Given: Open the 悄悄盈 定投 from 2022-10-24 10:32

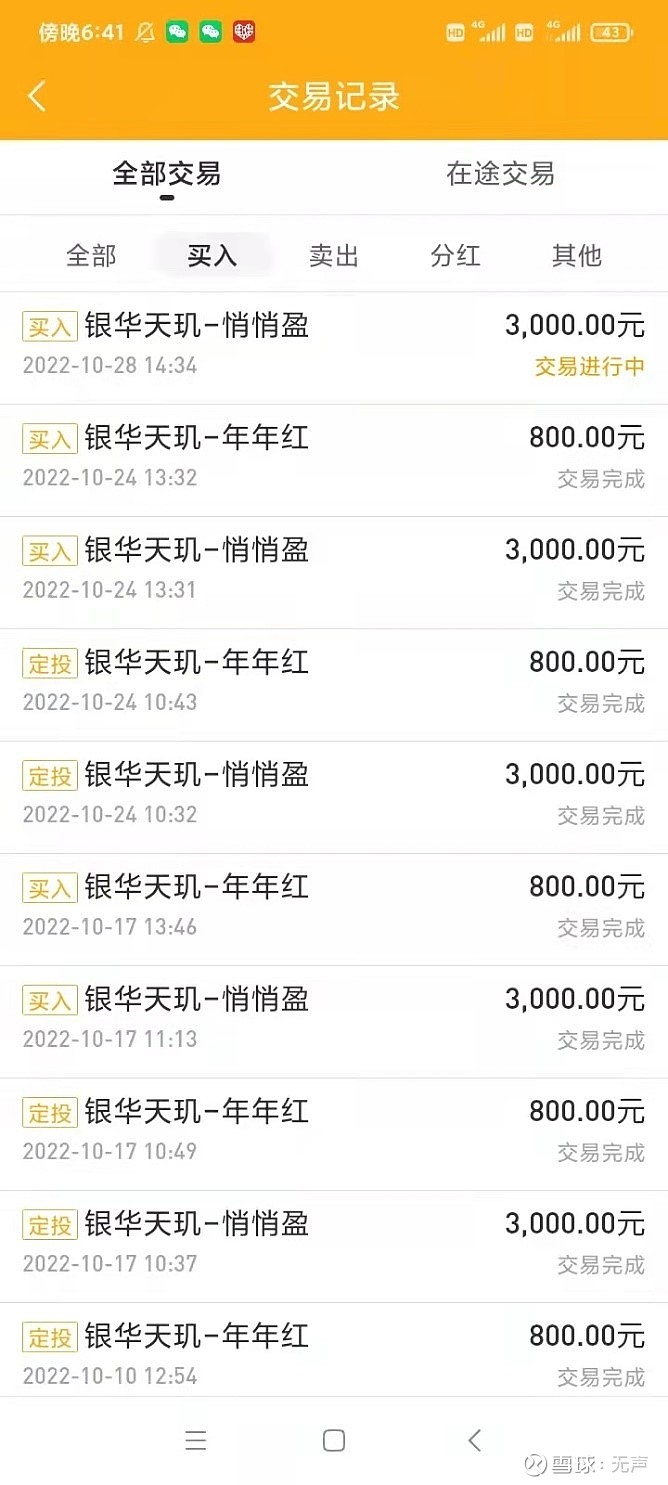Looking at the screenshot, I should coord(334,797).
